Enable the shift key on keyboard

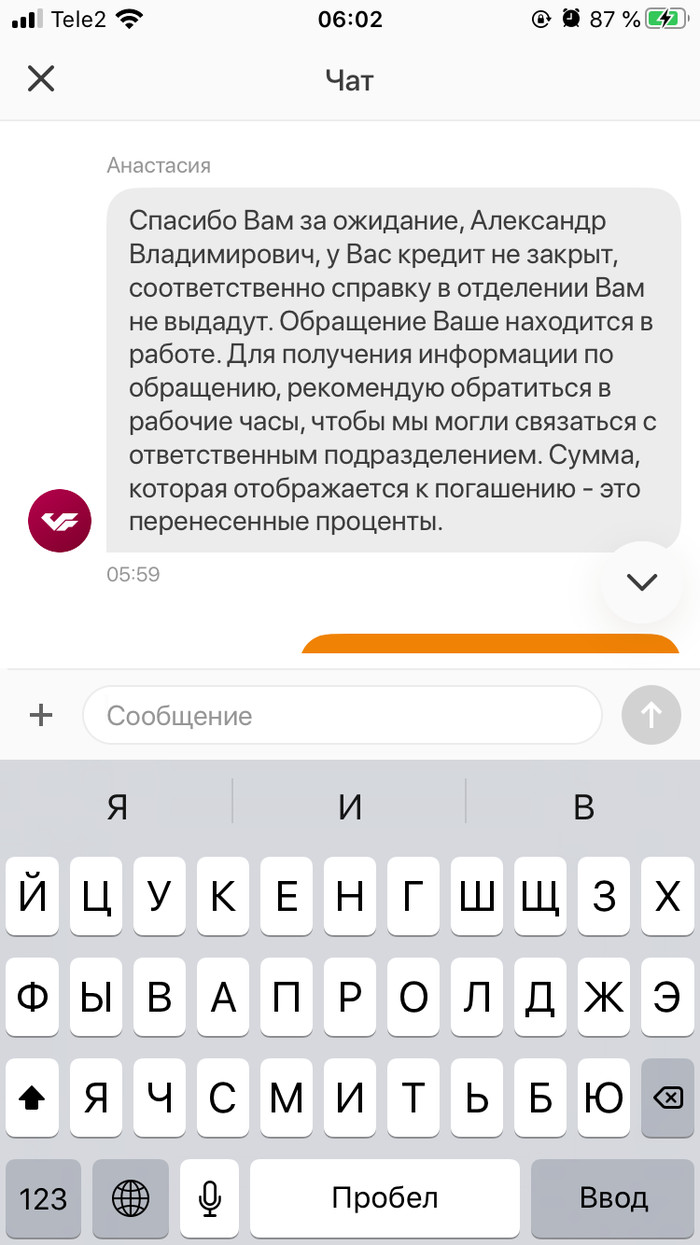coord(33,1098)
